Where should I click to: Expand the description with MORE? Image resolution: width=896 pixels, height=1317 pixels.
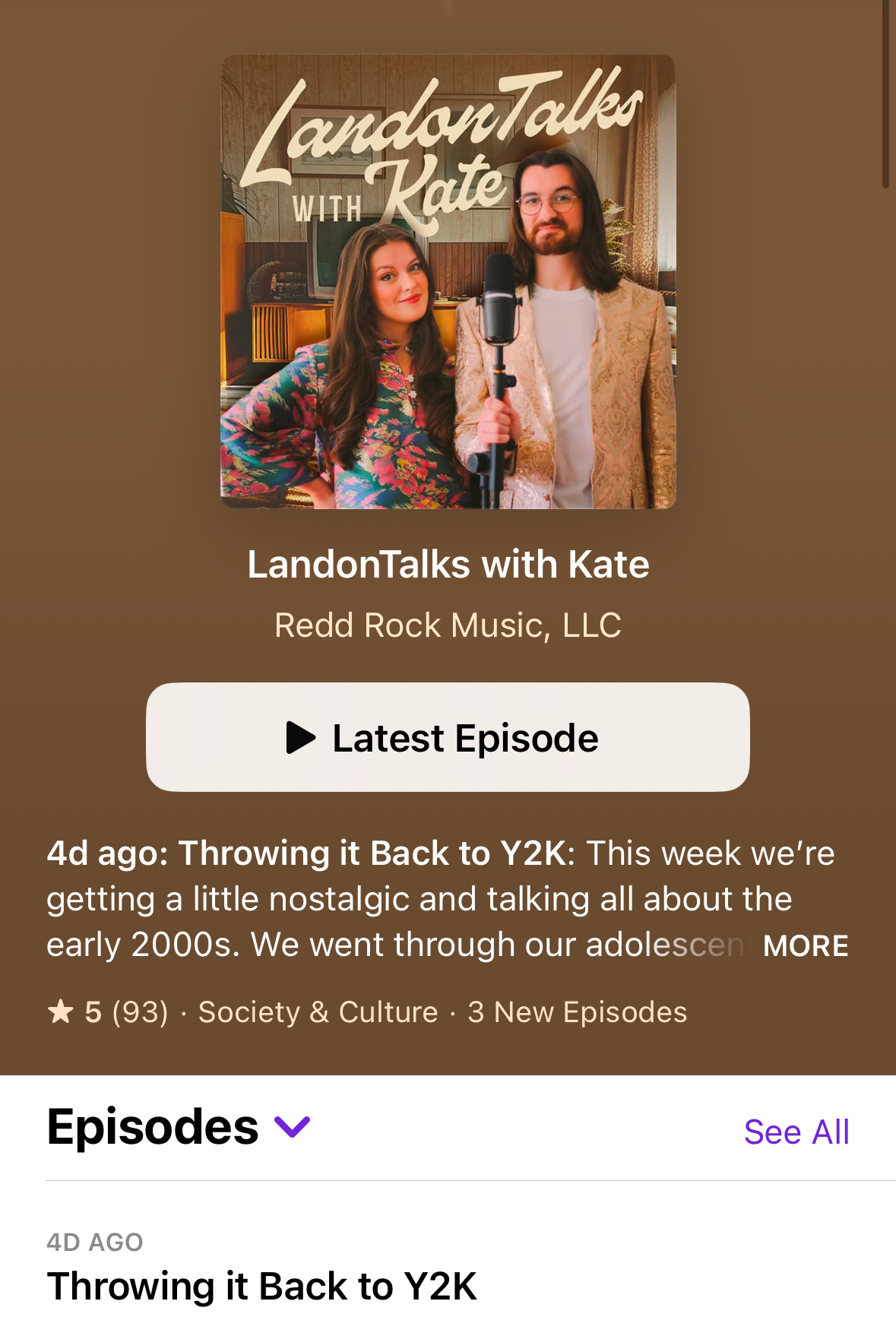click(805, 945)
